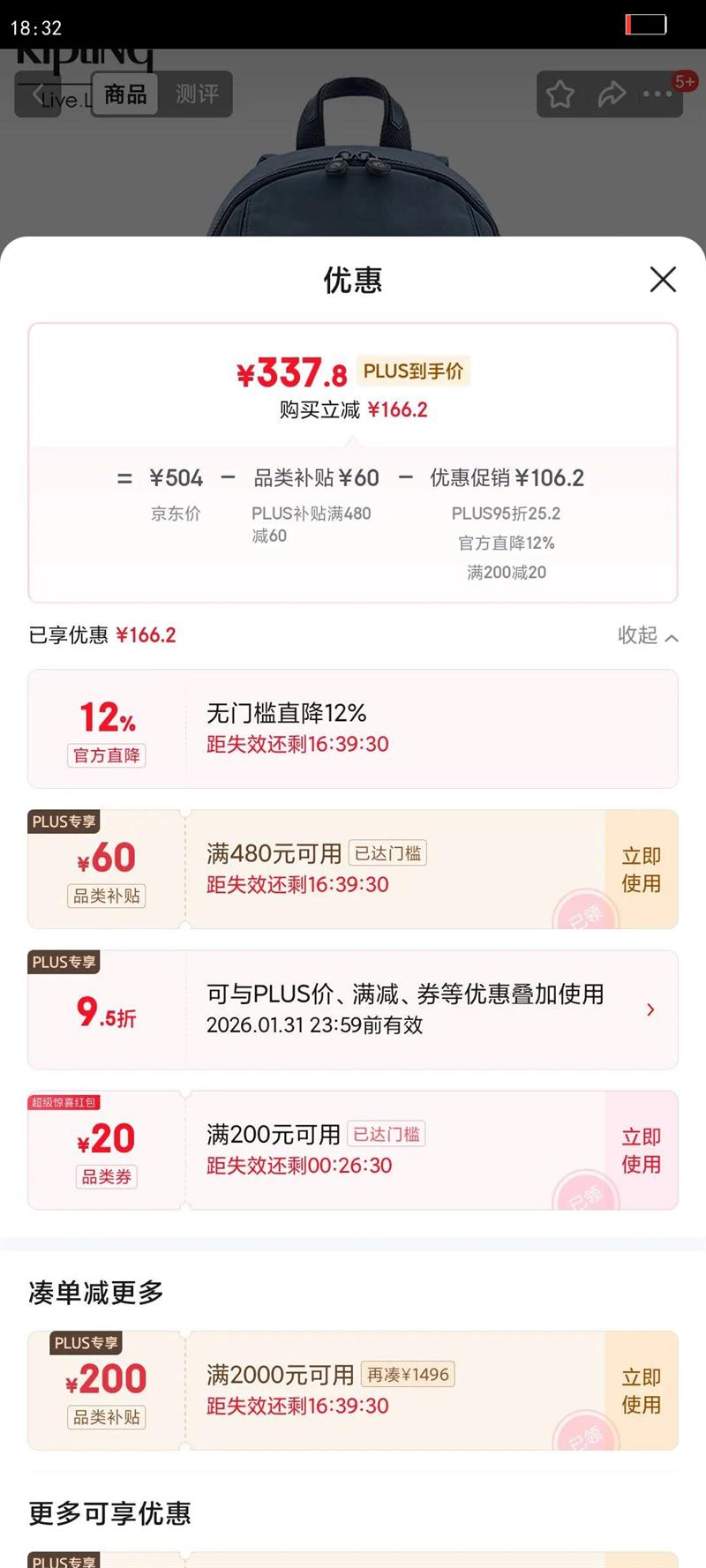The height and width of the screenshot is (1568, 706).
Task: Close the 优惠 discount sheet
Action: tap(663, 280)
